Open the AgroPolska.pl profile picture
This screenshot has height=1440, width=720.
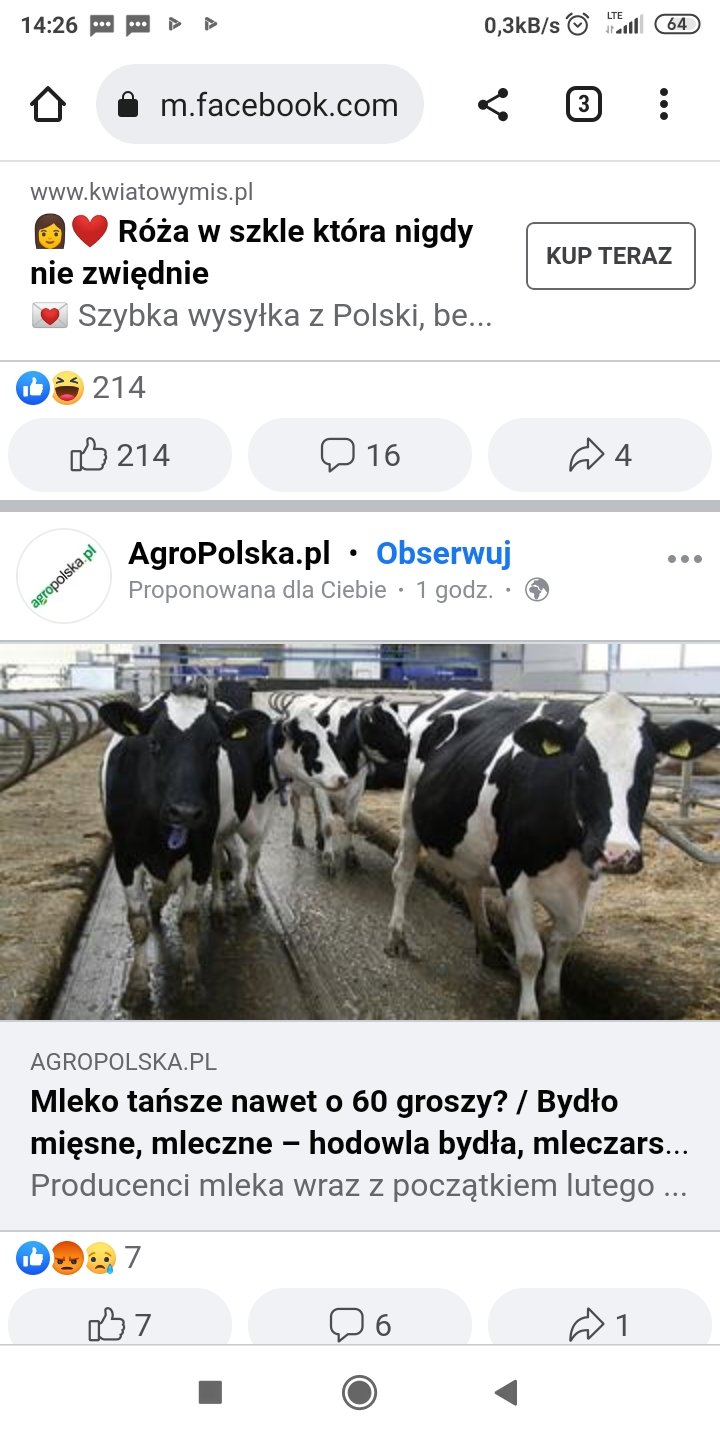[64, 575]
